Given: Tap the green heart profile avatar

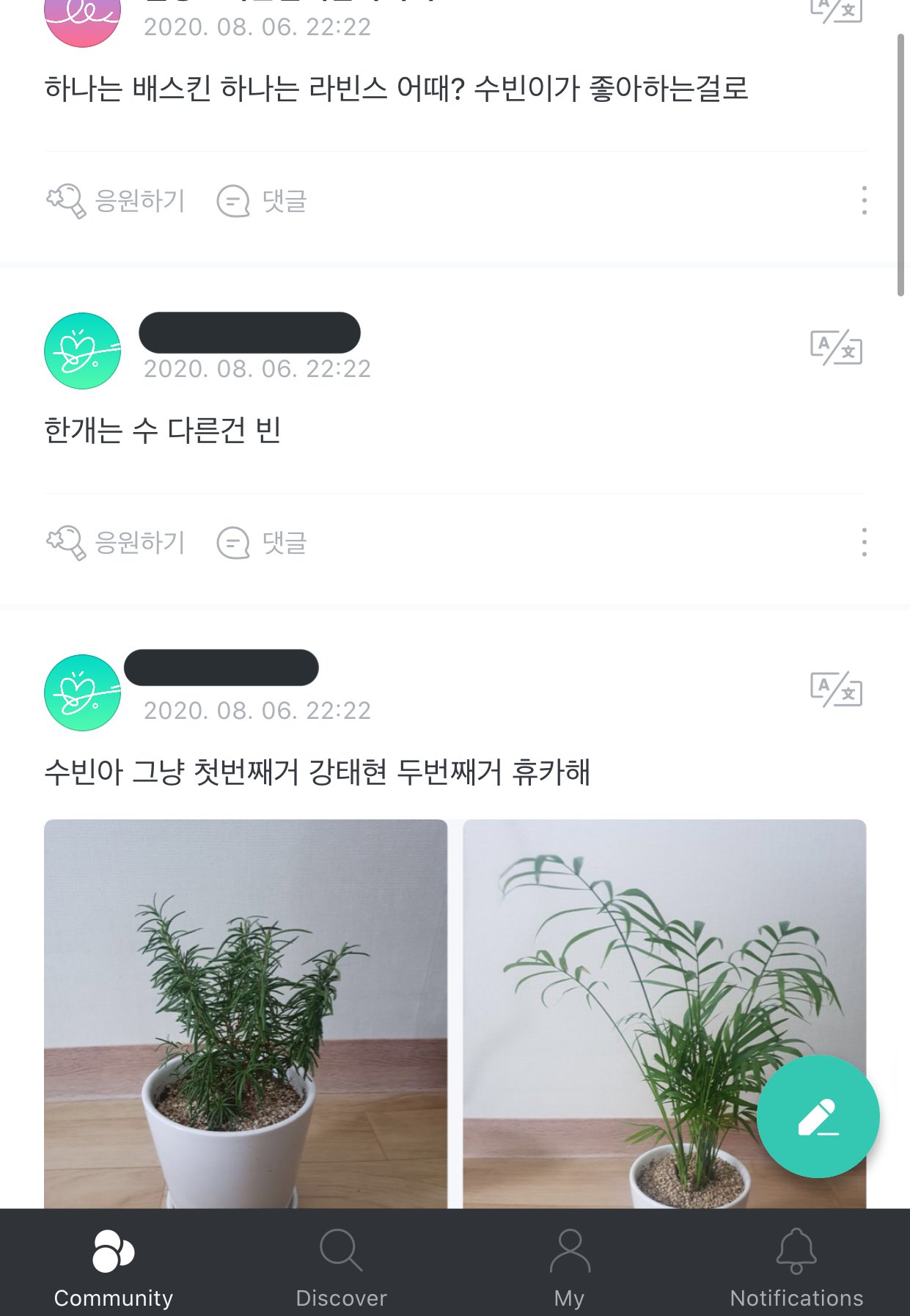Looking at the screenshot, I should (x=82, y=350).
